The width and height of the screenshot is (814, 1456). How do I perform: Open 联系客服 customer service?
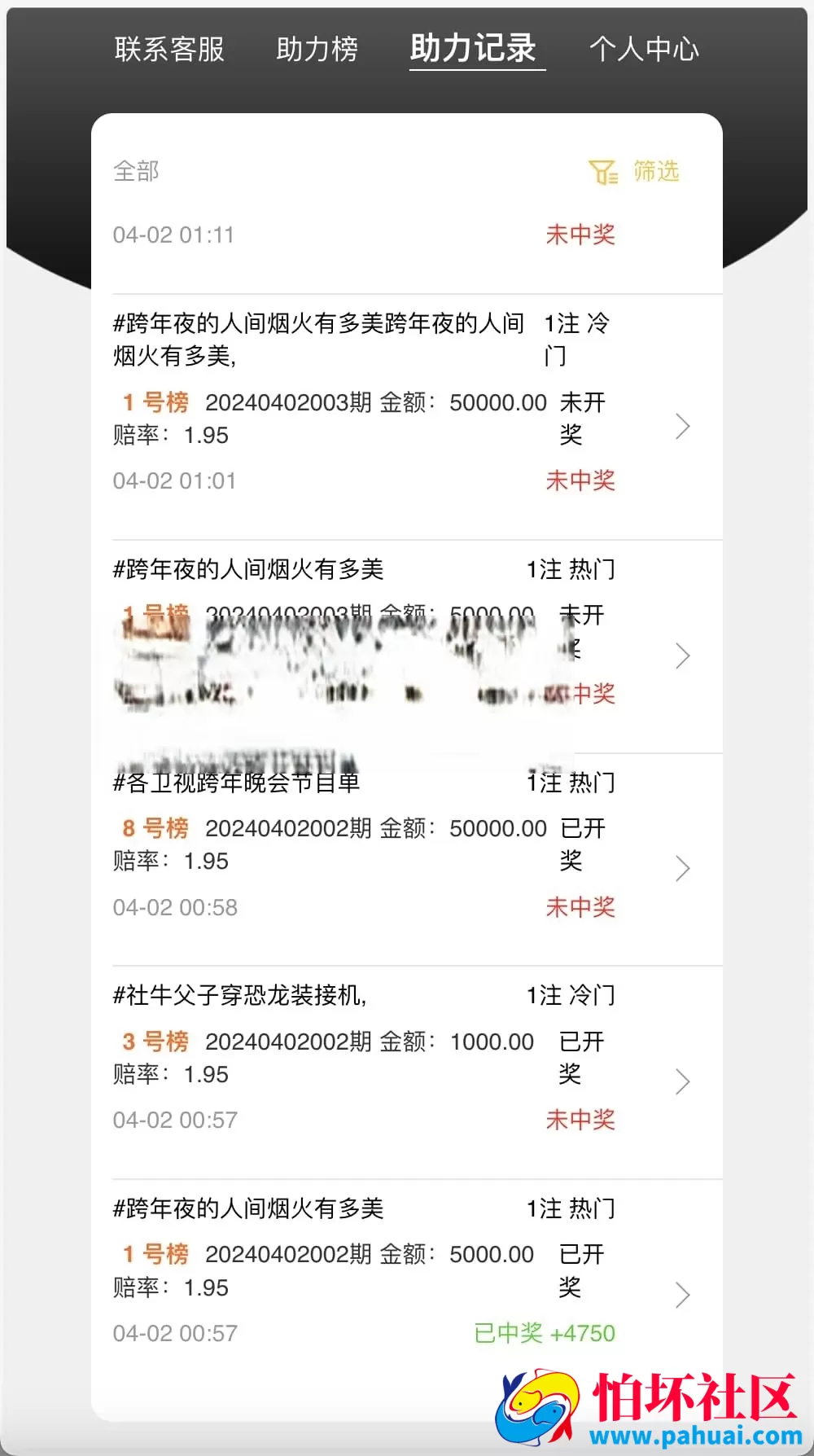tap(170, 50)
